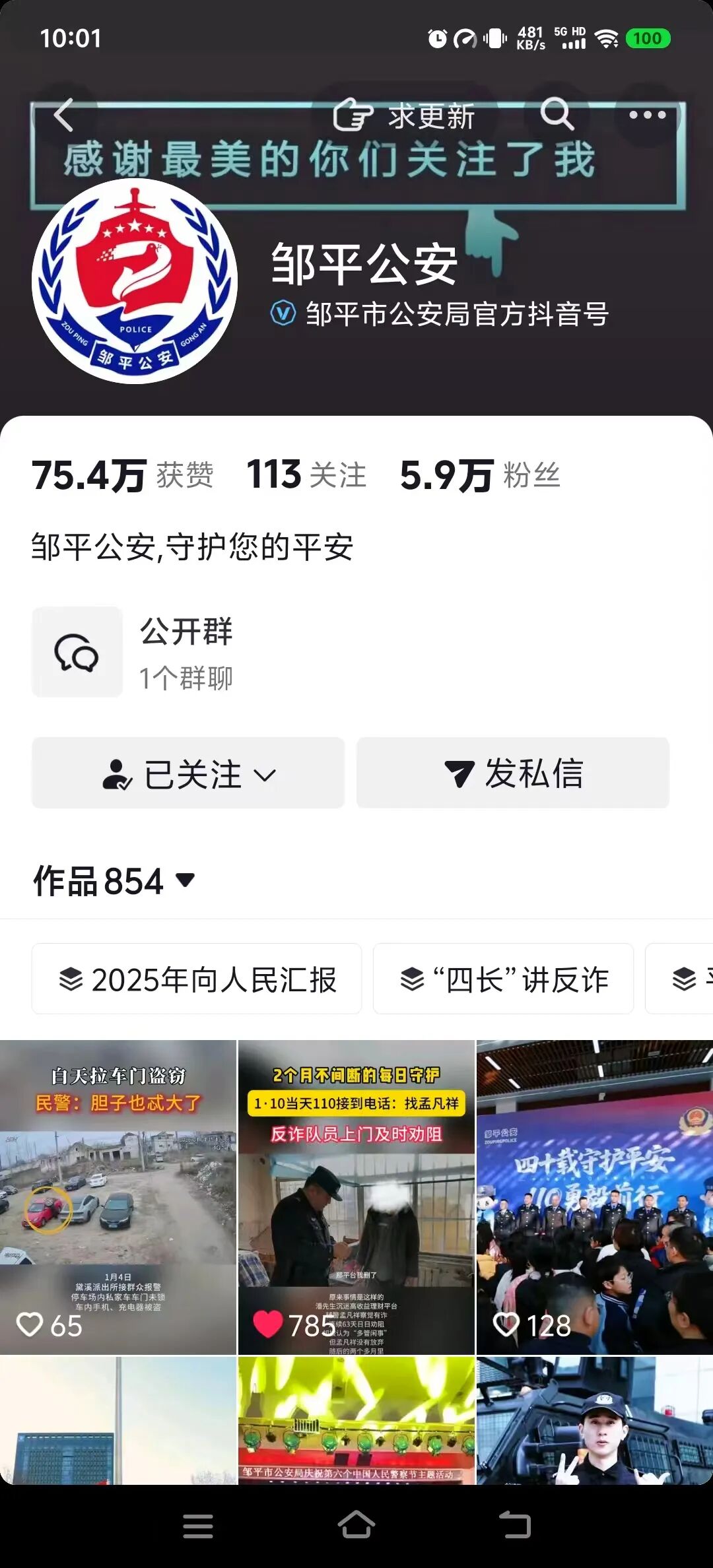Open the 第六个中国人民警察节 celebration video
The width and height of the screenshot is (713, 1568).
[356, 1420]
